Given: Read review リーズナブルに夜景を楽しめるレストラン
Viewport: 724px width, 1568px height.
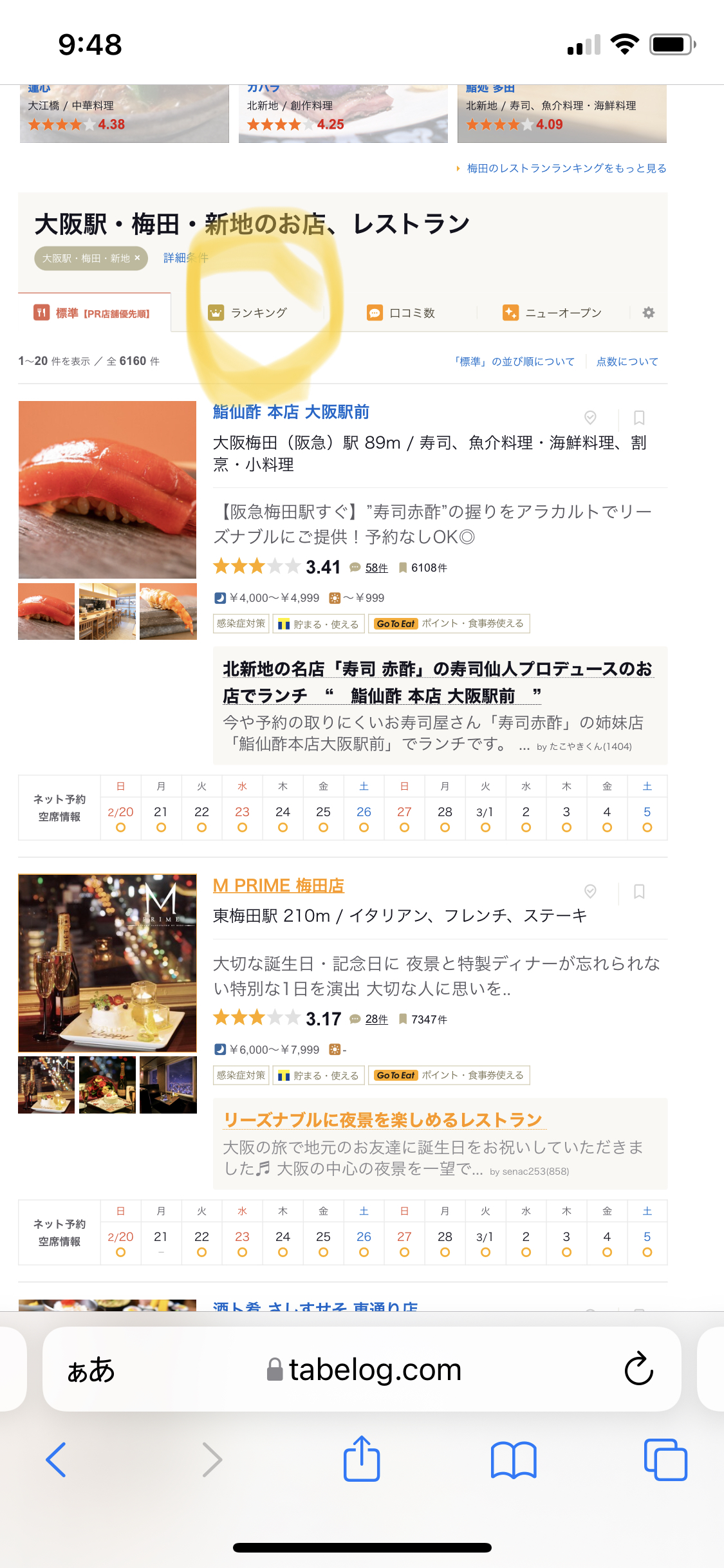Looking at the screenshot, I should click(x=384, y=1121).
